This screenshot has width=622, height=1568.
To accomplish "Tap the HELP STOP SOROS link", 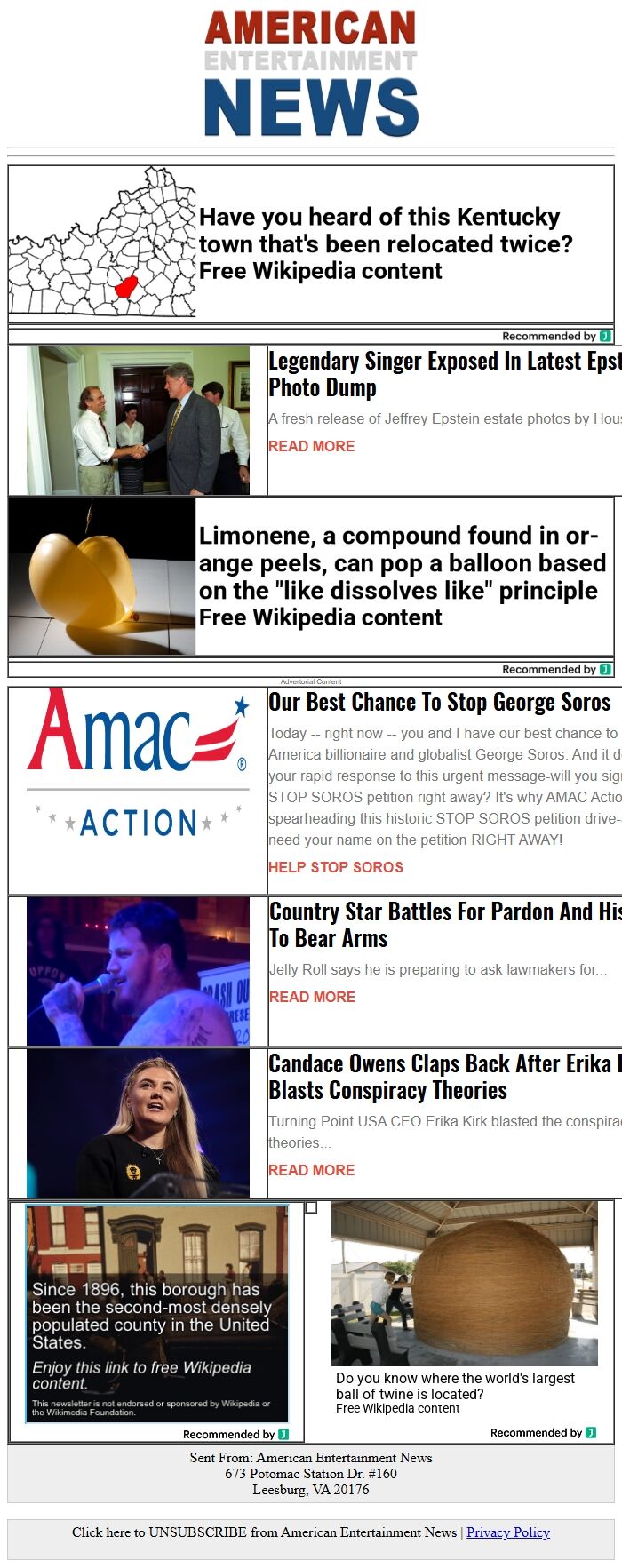I will click(336, 867).
